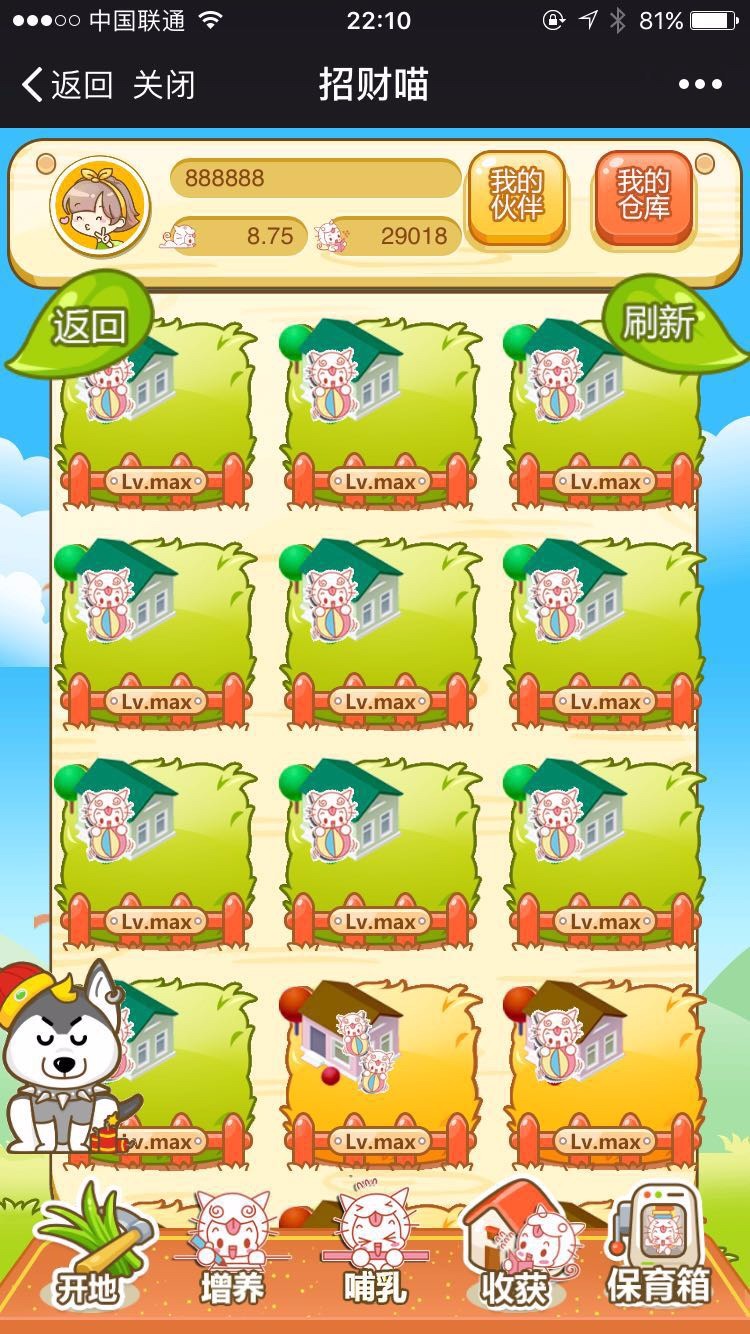The height and width of the screenshot is (1334, 750).
Task: Refresh the farm with 刷新 leaf
Action: pyautogui.click(x=660, y=322)
